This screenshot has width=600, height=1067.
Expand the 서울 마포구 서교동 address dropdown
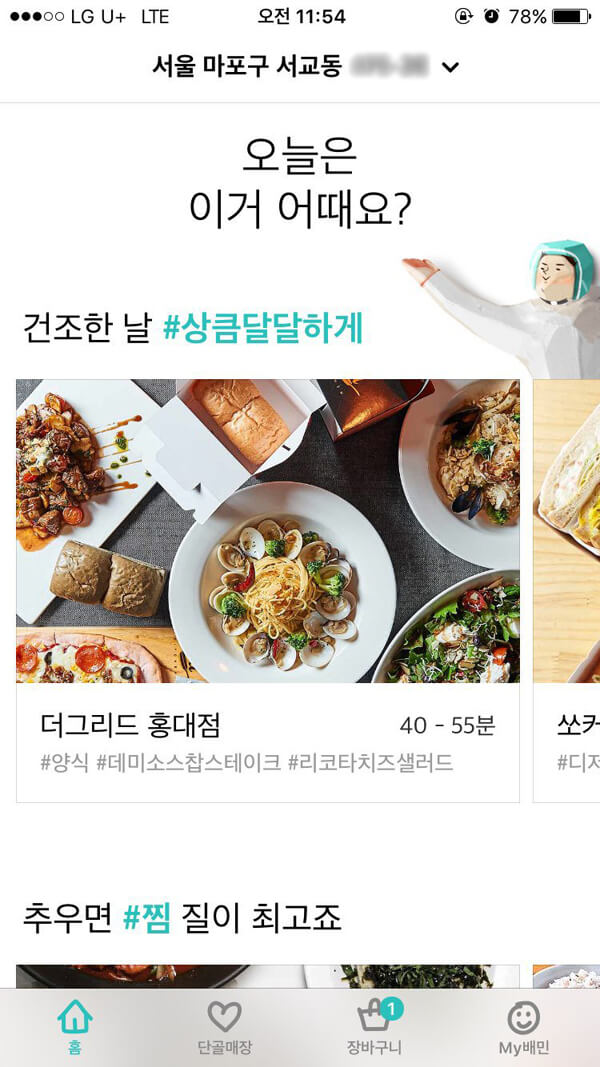[305, 67]
